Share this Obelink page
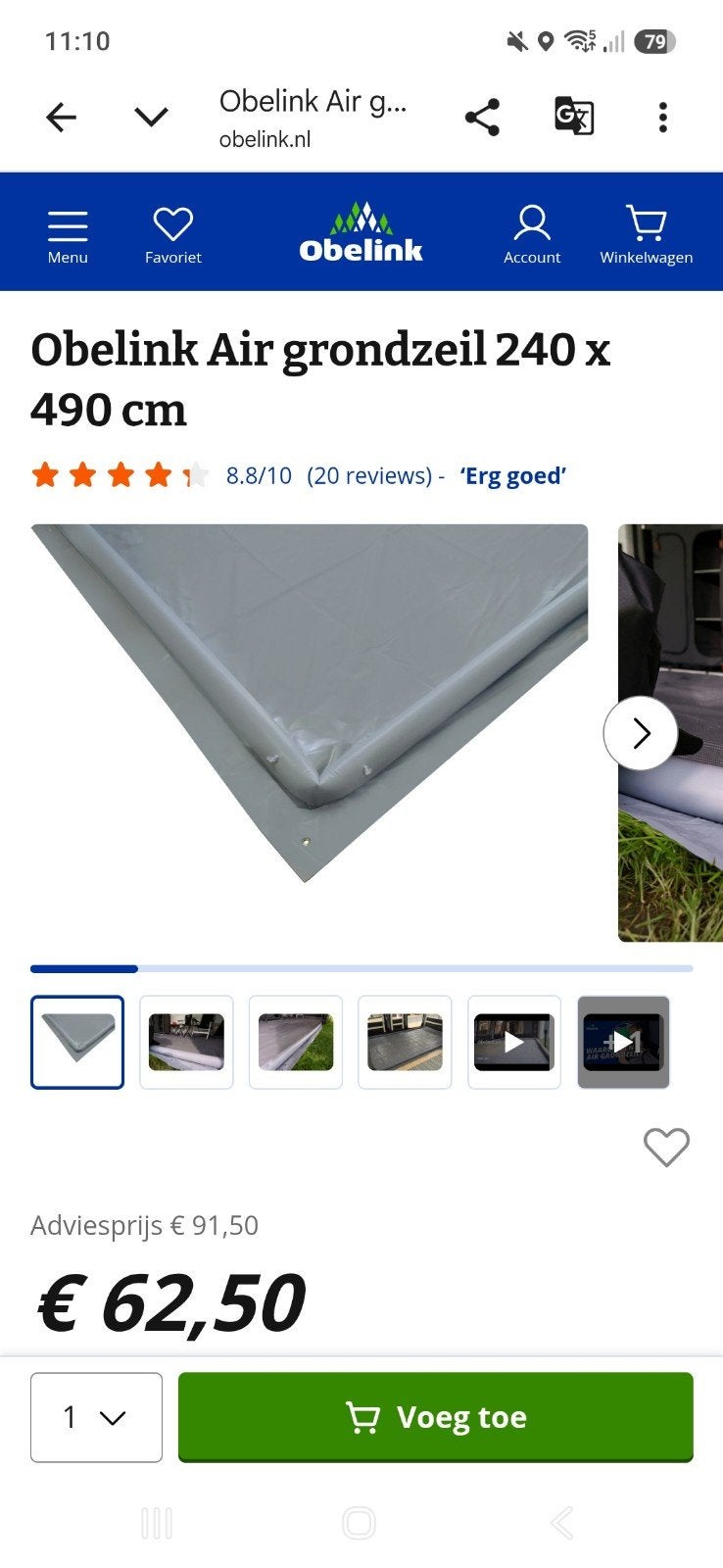 click(x=482, y=118)
